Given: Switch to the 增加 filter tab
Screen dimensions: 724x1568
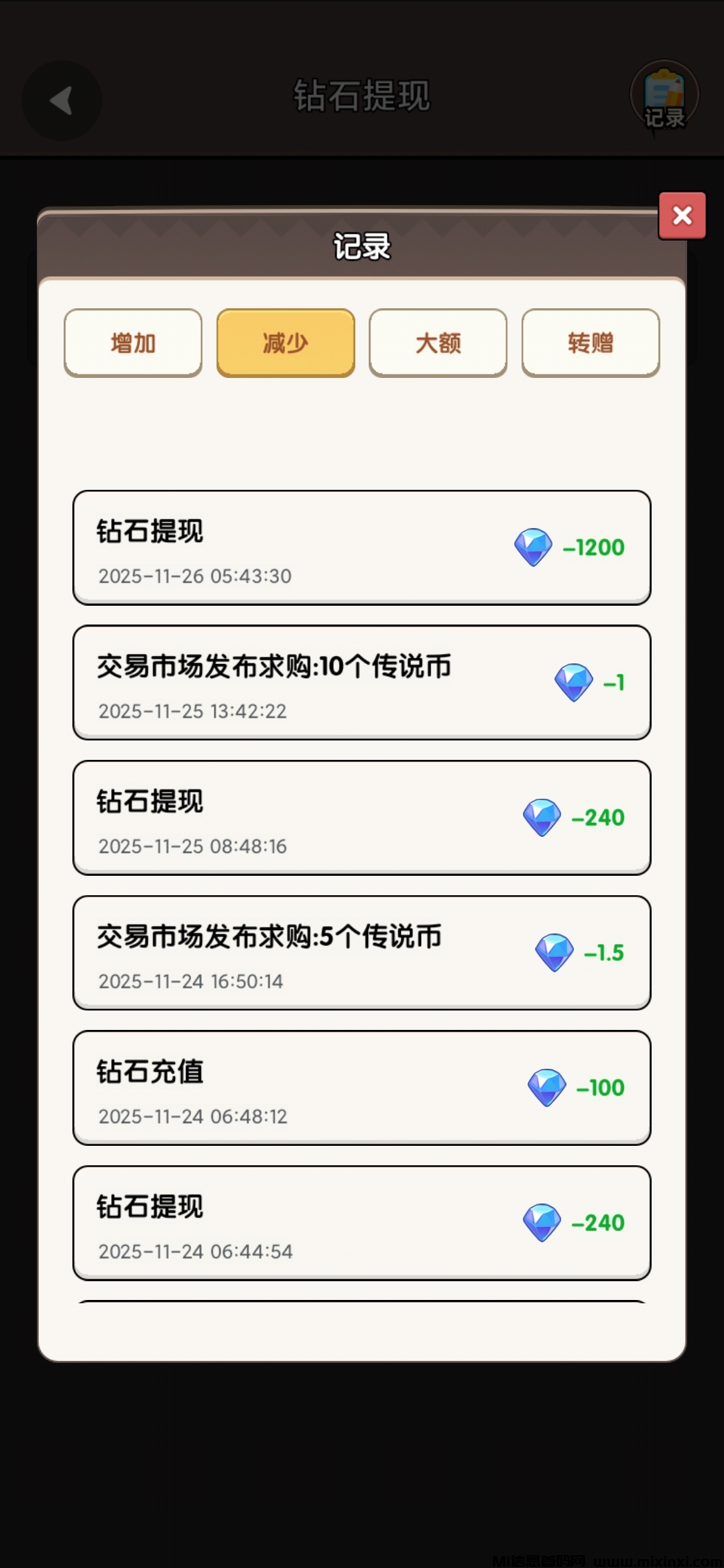Looking at the screenshot, I should point(132,342).
